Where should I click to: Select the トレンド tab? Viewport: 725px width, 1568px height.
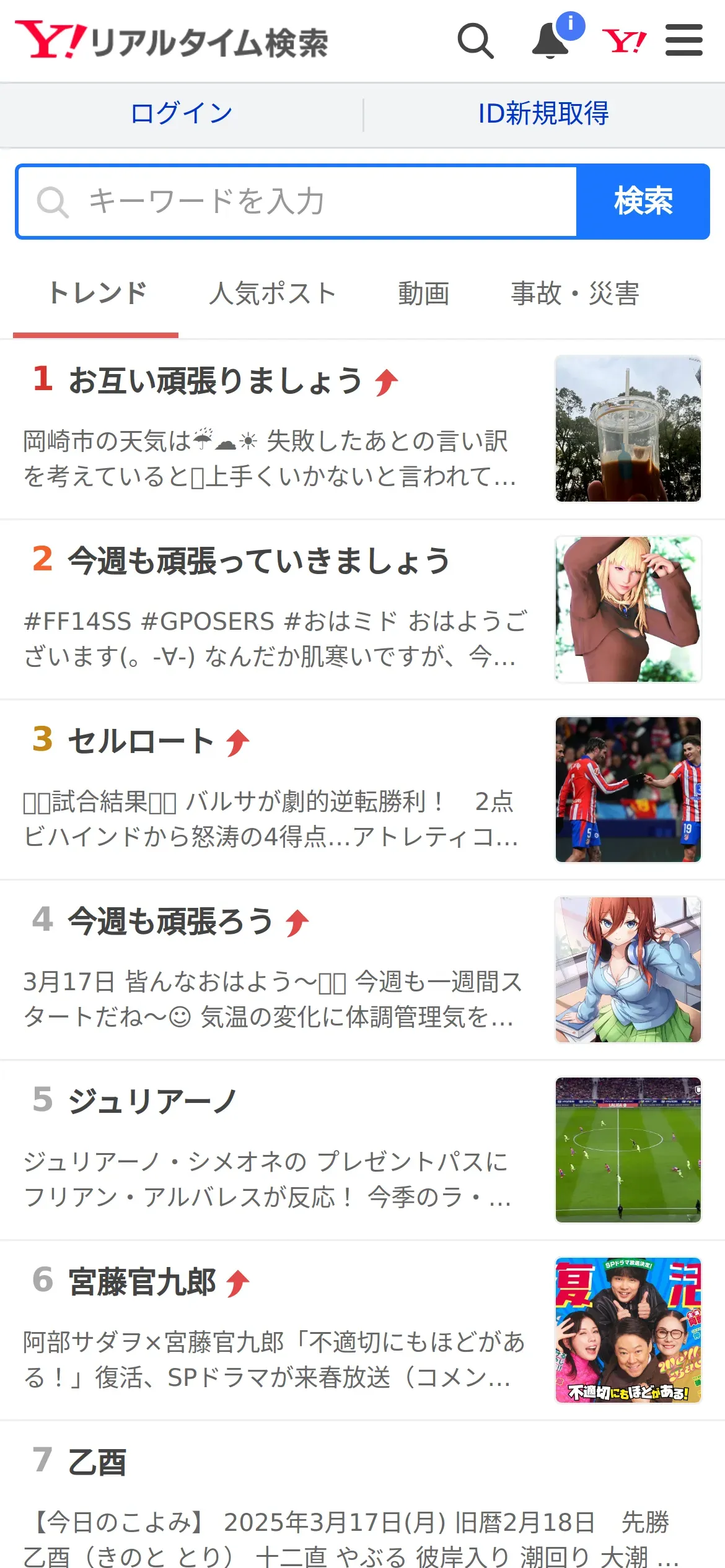97,294
